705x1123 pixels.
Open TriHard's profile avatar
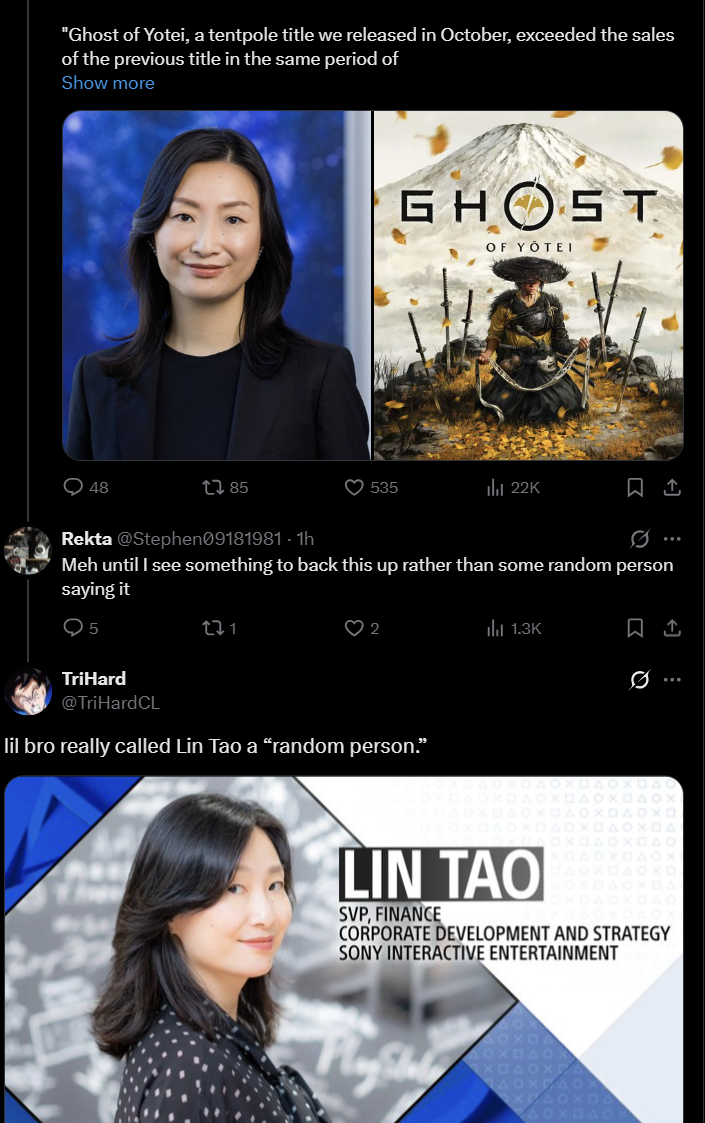coord(28,691)
